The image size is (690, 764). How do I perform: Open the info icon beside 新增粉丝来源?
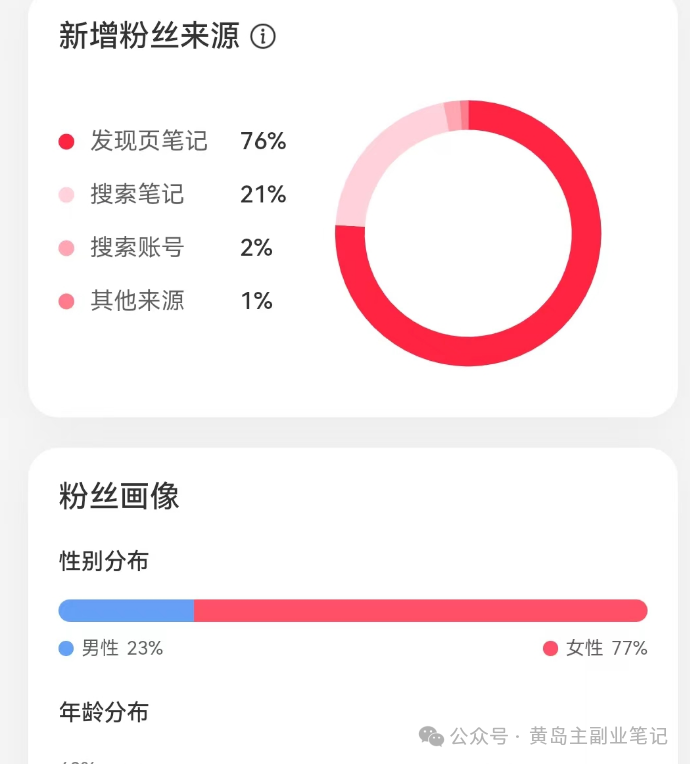click(x=263, y=37)
